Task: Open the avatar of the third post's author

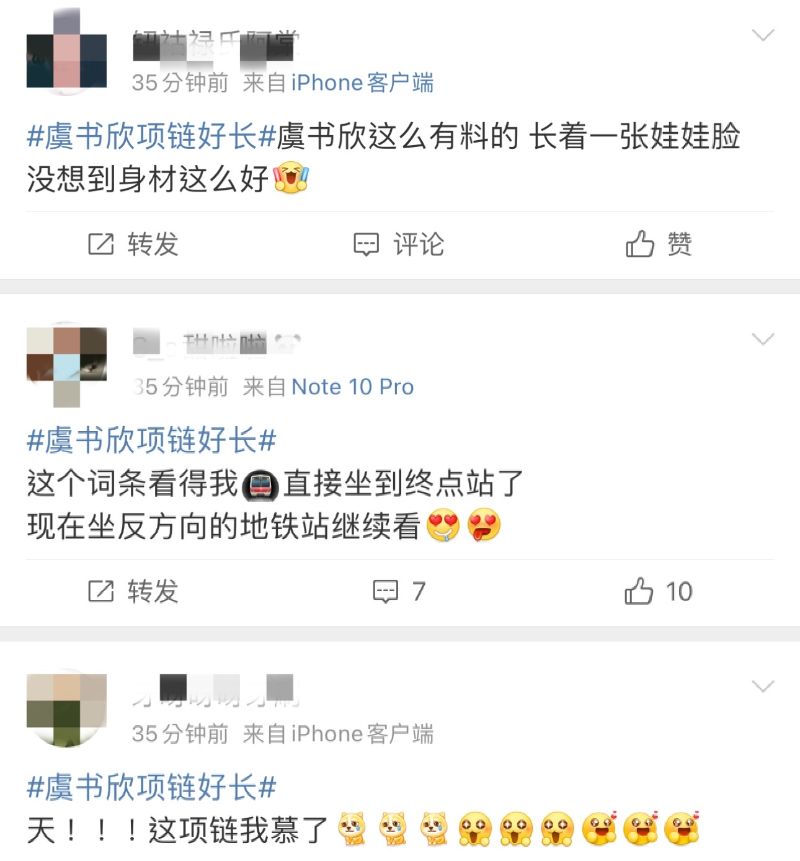Action: (66, 709)
